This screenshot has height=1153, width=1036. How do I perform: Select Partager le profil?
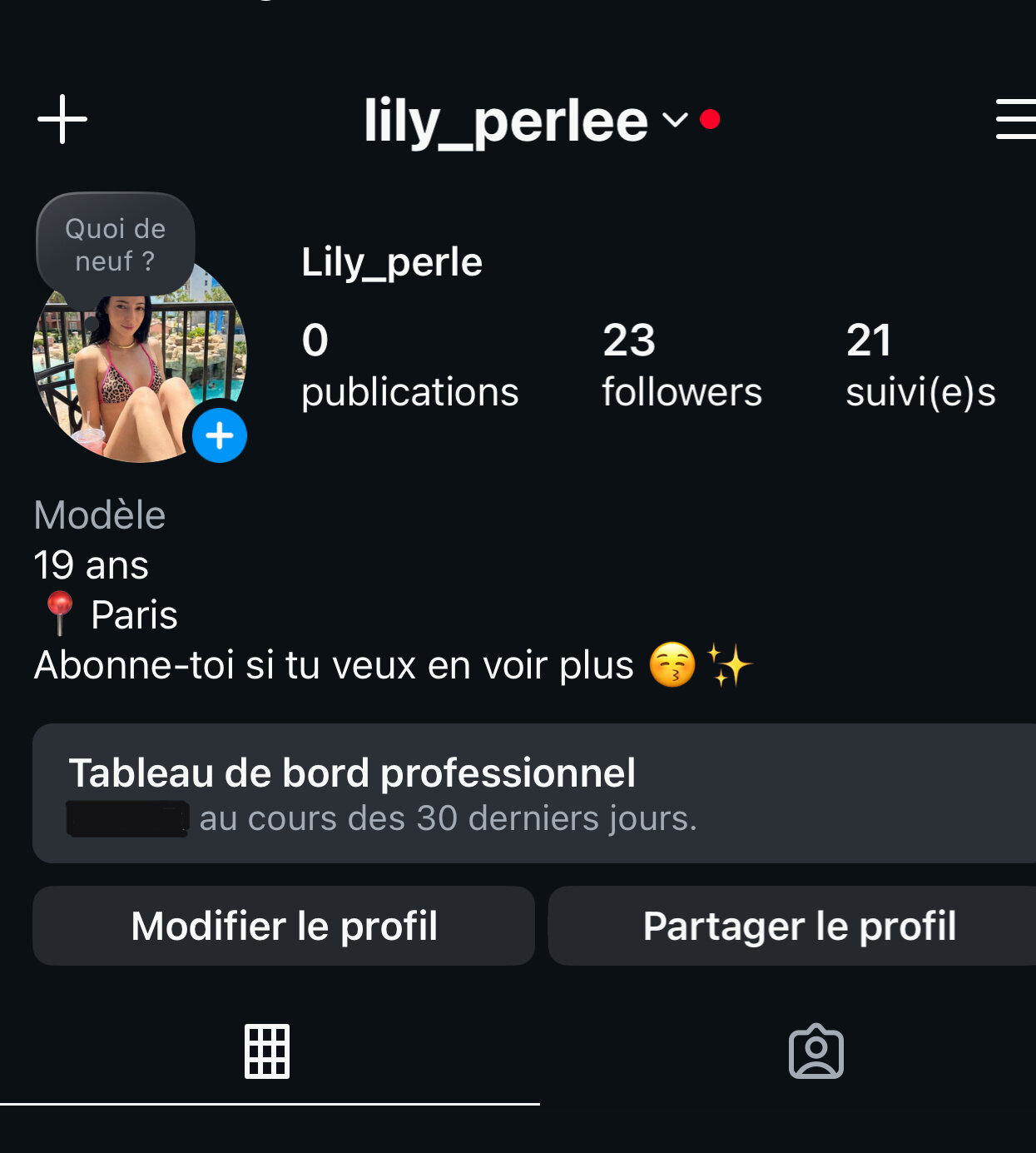pos(799,926)
